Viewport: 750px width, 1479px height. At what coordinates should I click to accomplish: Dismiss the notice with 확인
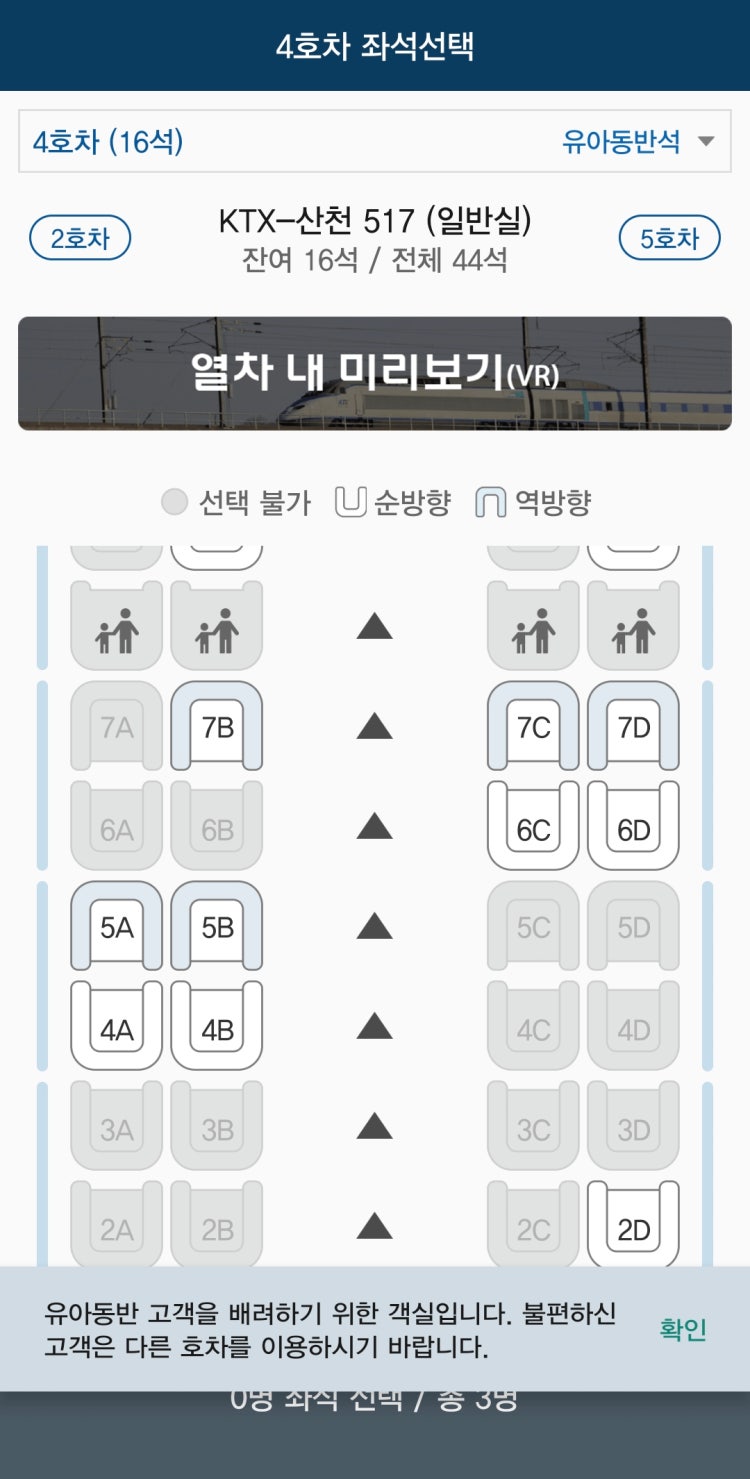point(683,1329)
